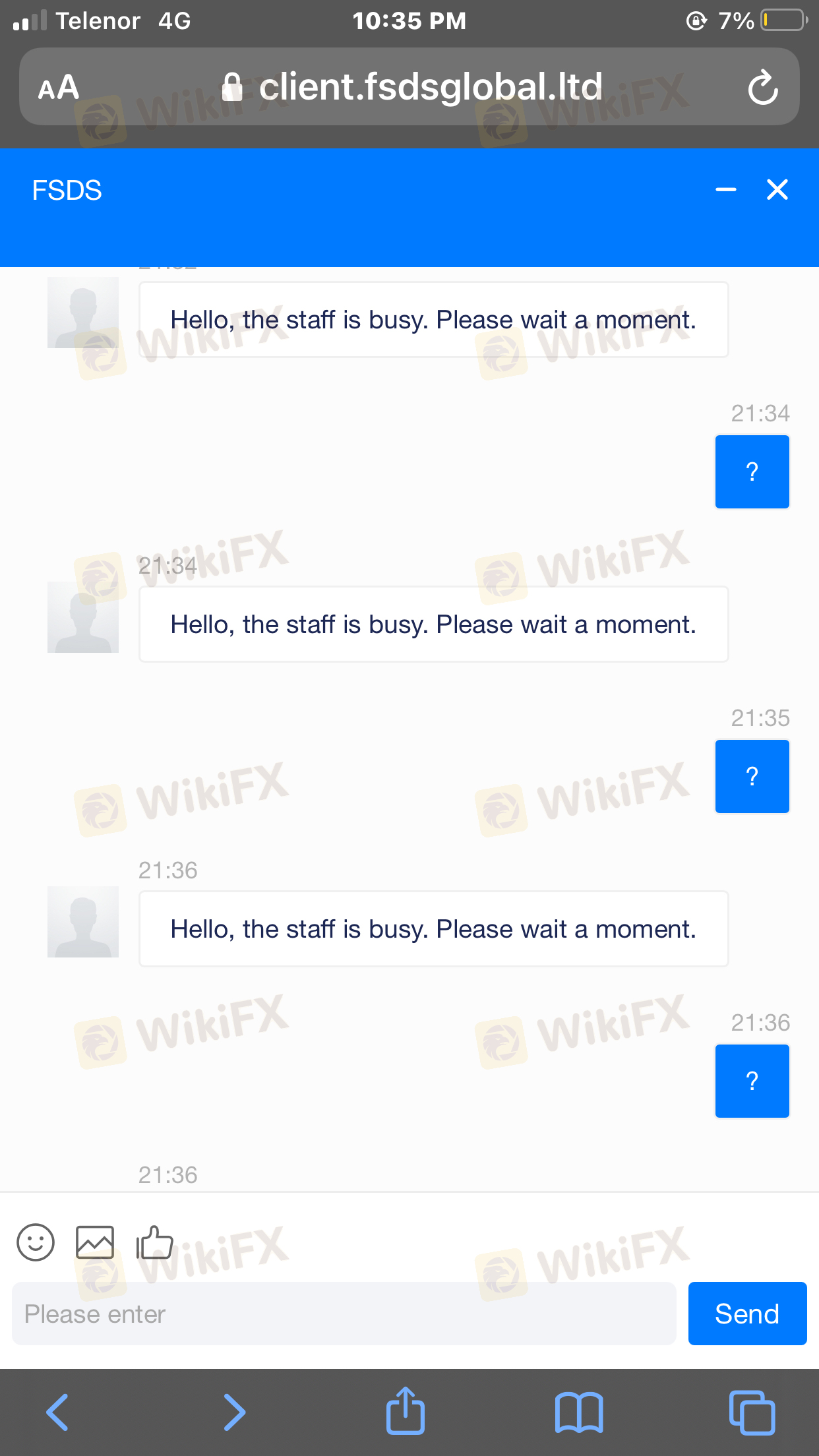Screen dimensions: 819x1456
Task: Attach an image to the chat
Action: pyautogui.click(x=95, y=1242)
